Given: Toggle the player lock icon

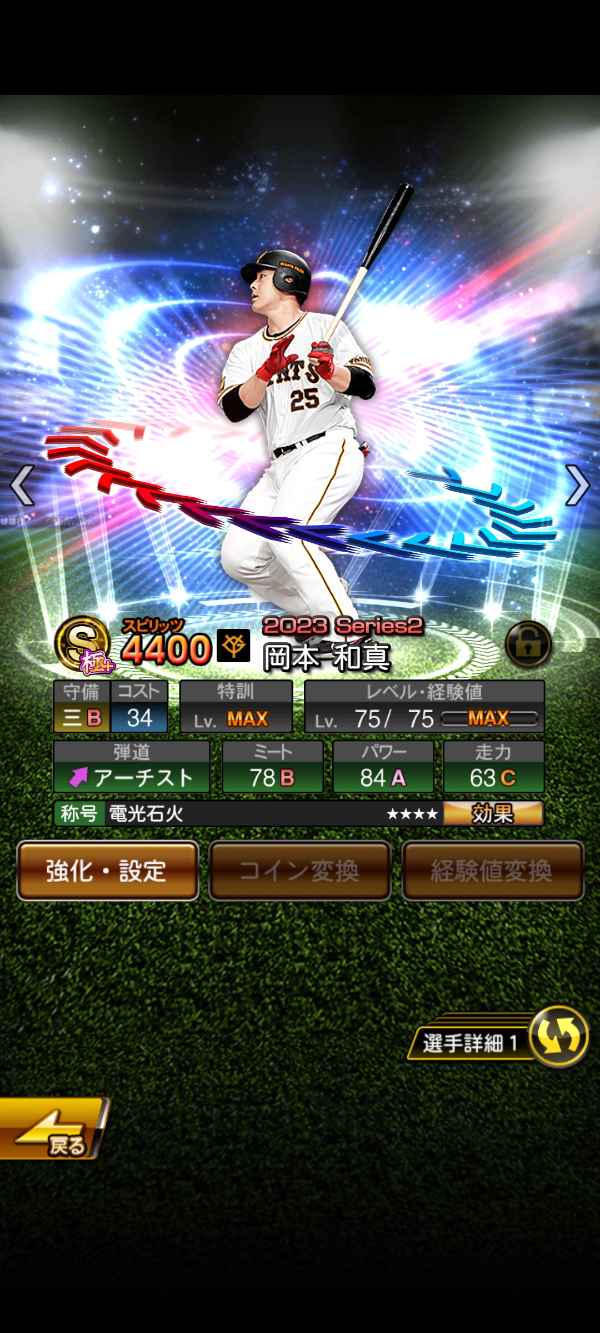Looking at the screenshot, I should coord(528,645).
